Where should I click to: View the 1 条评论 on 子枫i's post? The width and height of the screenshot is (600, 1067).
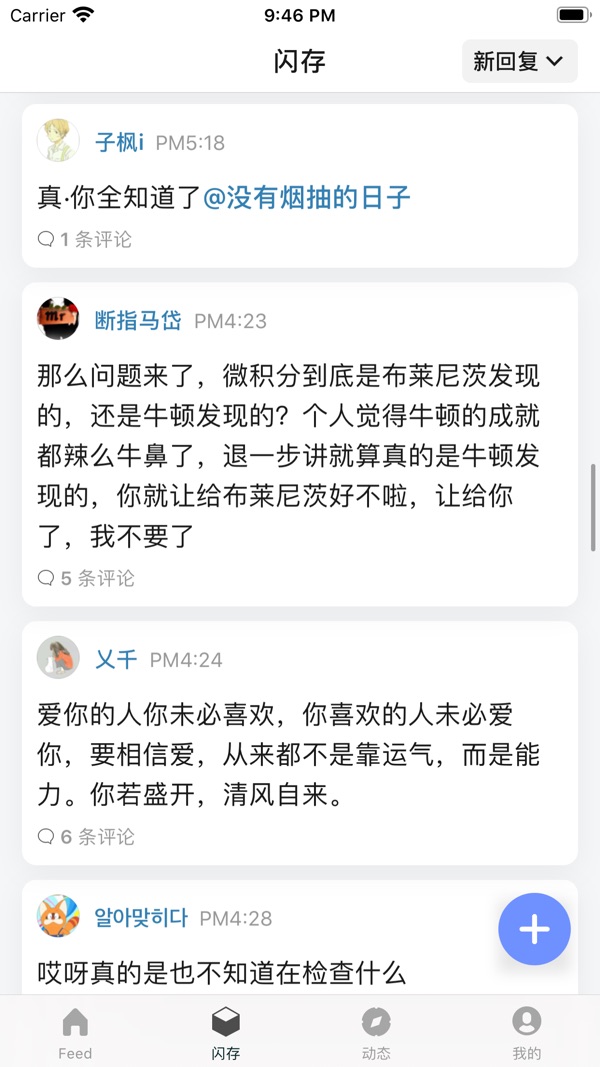click(x=84, y=240)
